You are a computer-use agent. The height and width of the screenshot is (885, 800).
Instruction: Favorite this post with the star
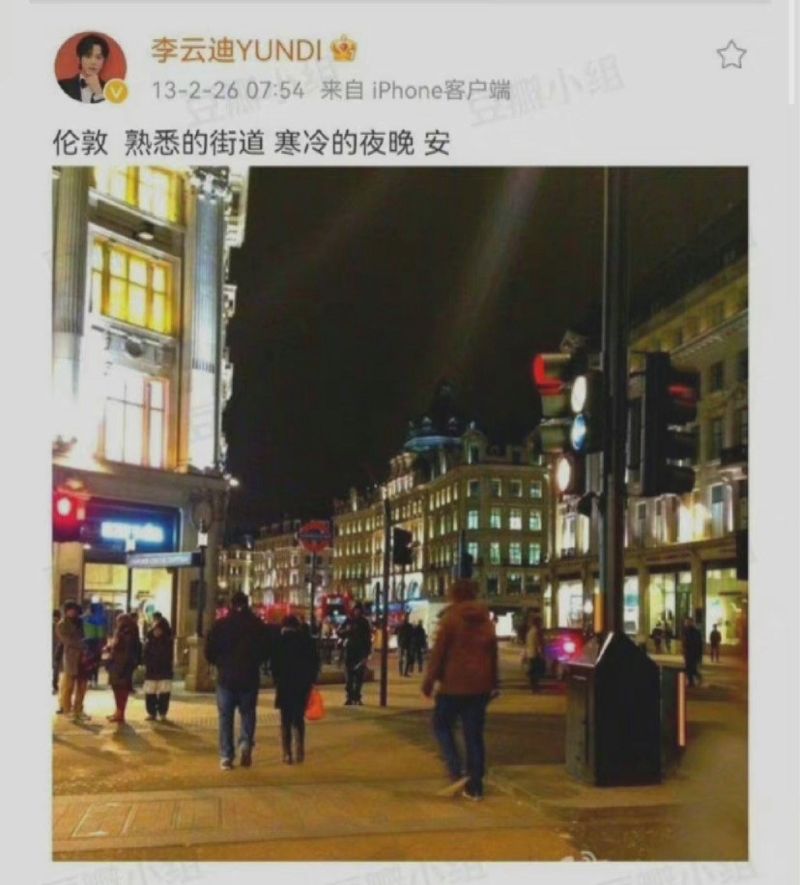pyautogui.click(x=731, y=55)
